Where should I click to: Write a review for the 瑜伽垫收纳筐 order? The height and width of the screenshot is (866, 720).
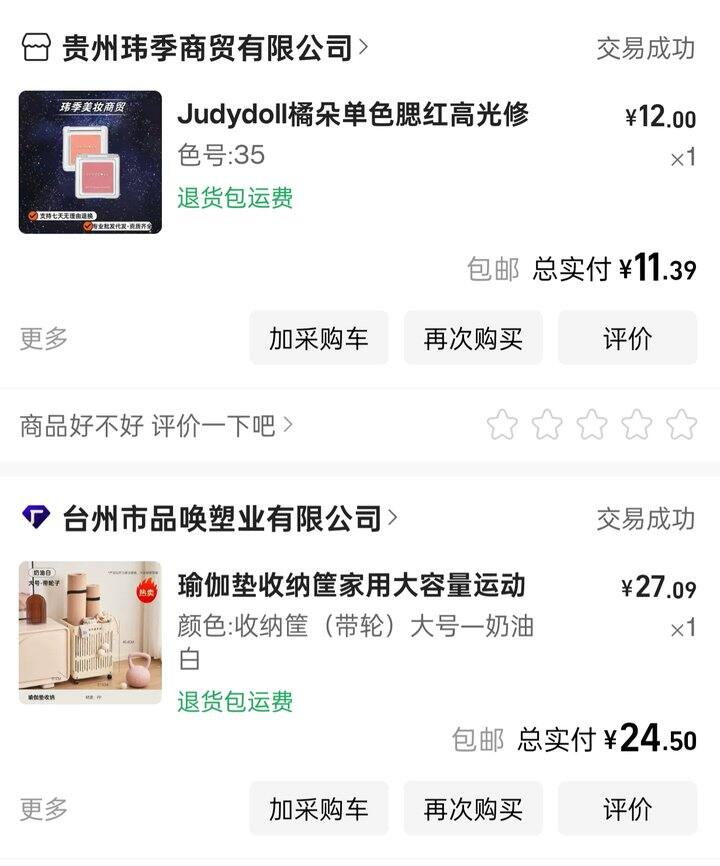(627, 809)
